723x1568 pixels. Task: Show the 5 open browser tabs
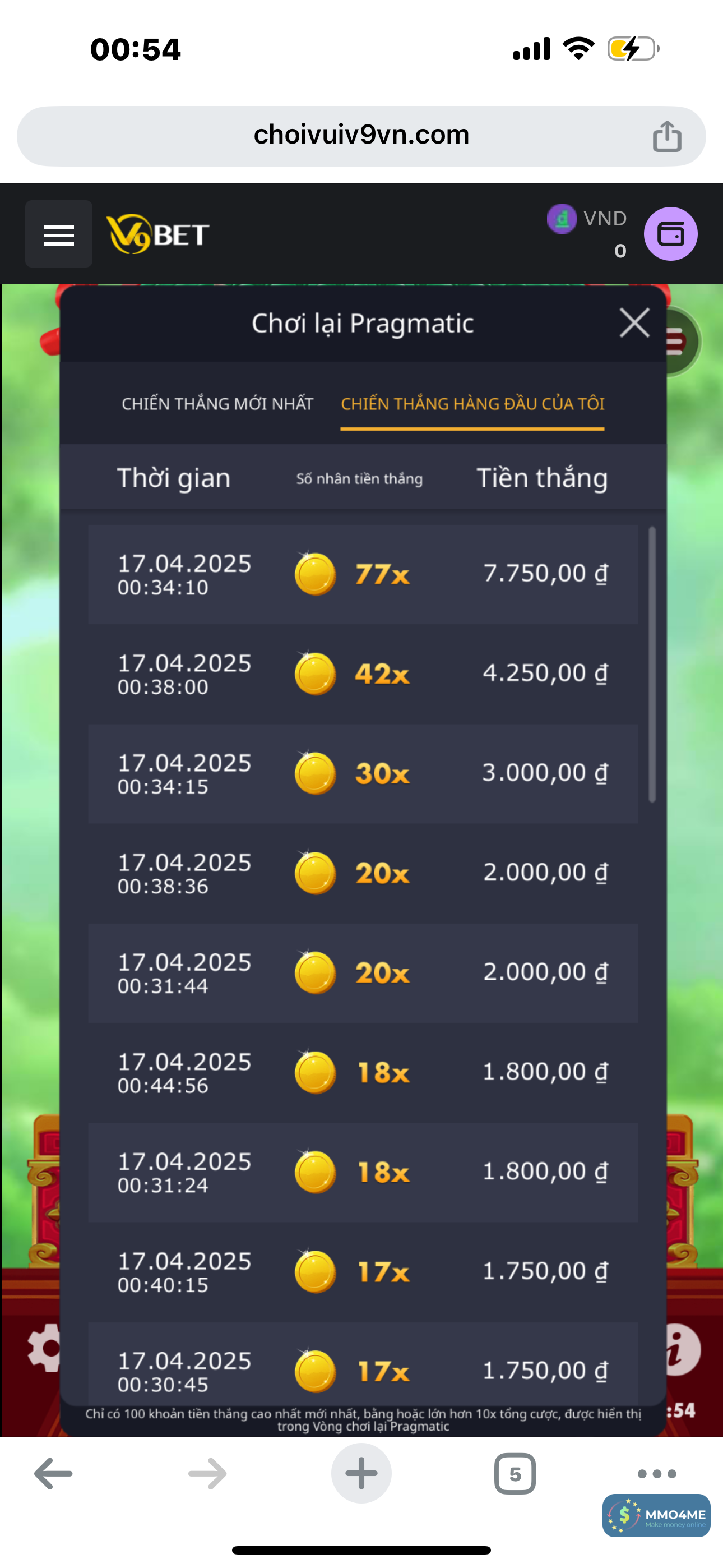pyautogui.click(x=515, y=1474)
